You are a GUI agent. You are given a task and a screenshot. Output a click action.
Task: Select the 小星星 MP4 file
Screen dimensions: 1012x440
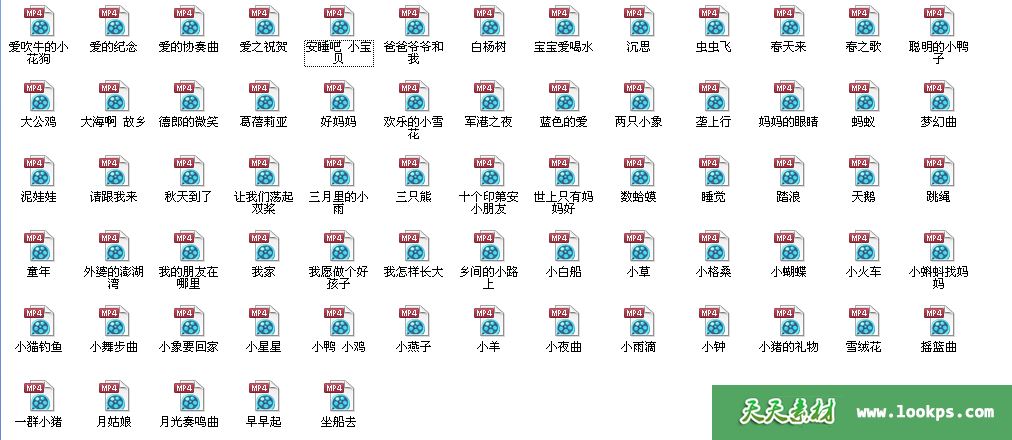pos(264,323)
